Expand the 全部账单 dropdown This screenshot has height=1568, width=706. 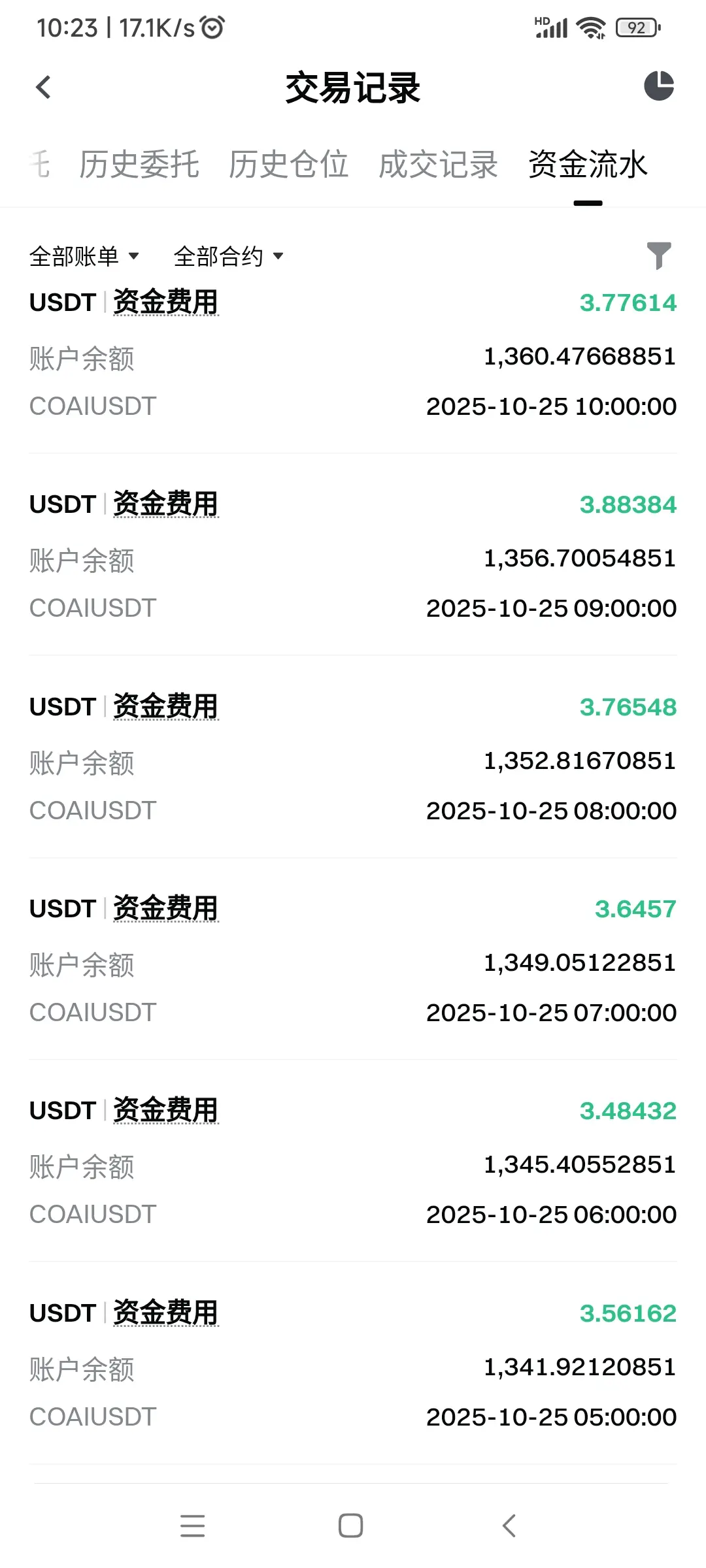point(84,256)
